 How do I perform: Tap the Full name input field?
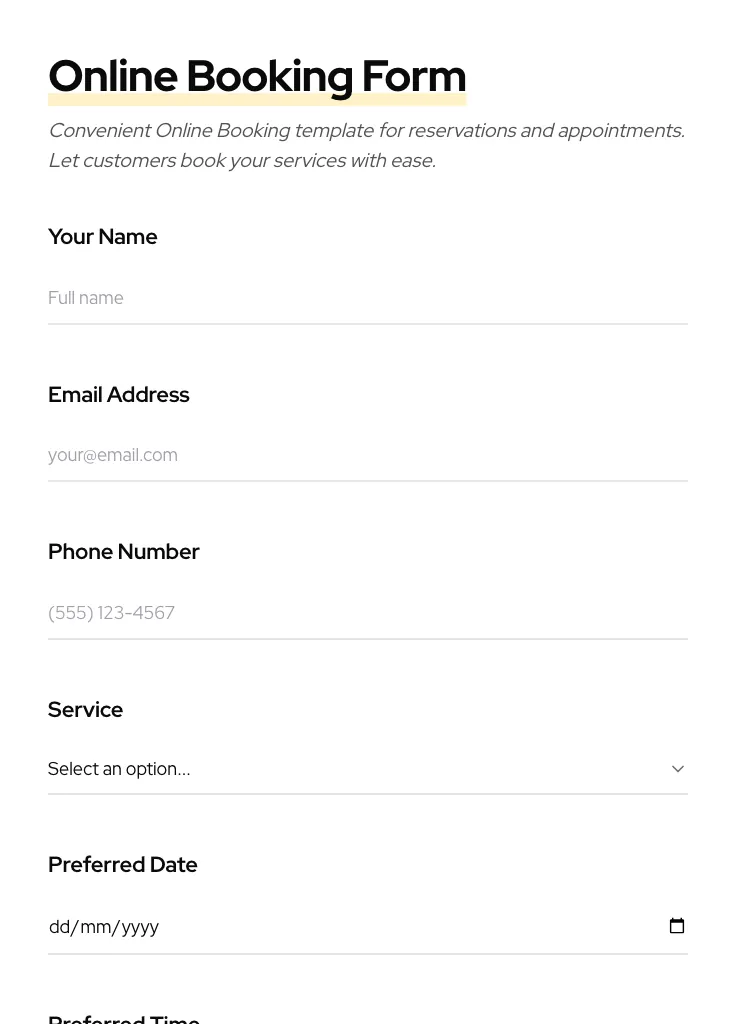tap(367, 298)
